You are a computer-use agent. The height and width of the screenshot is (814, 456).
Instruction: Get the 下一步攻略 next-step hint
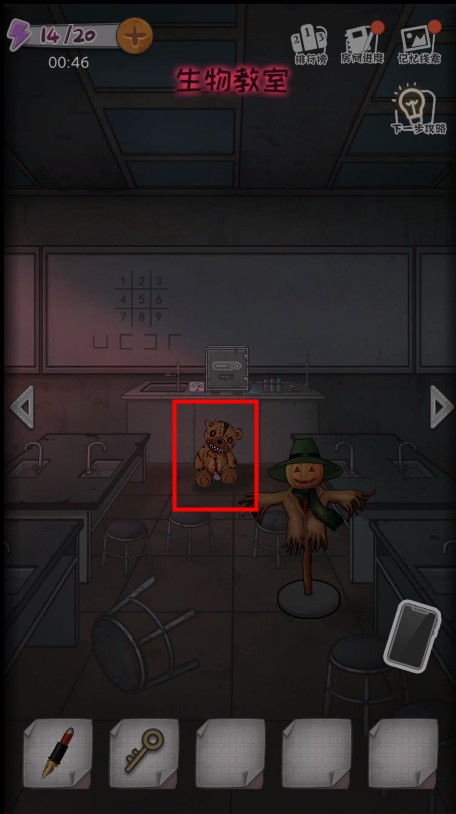point(418,110)
